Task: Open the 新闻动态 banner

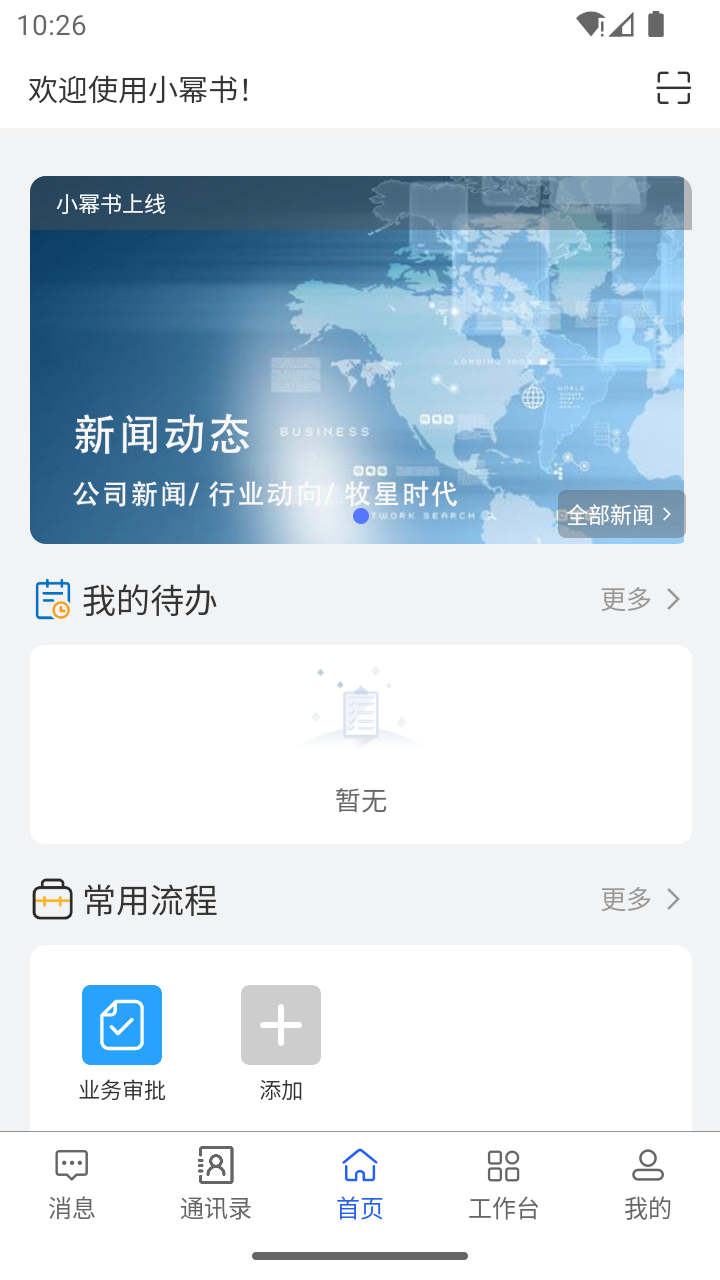Action: [359, 358]
